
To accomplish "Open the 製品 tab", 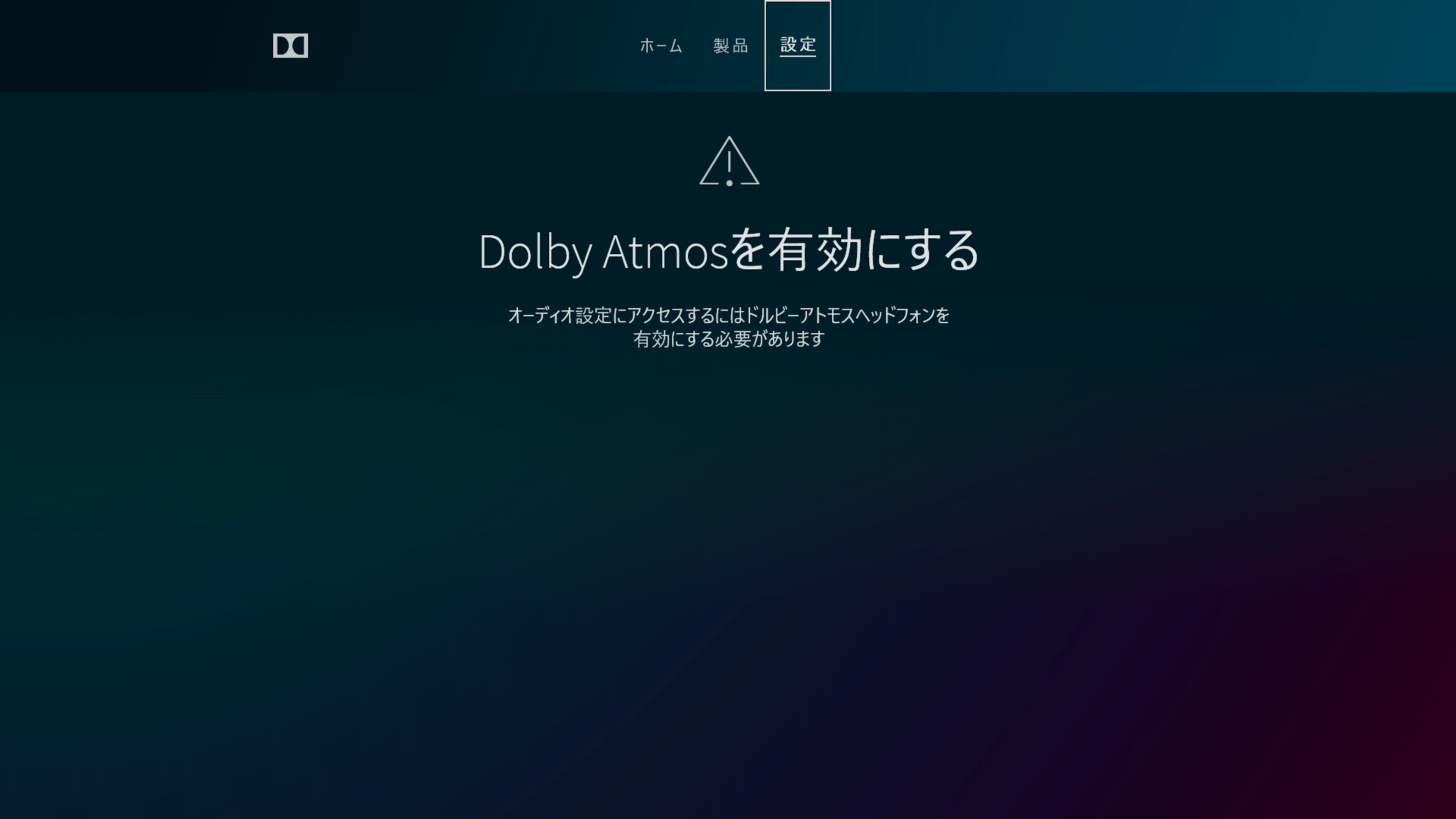I will [x=730, y=45].
